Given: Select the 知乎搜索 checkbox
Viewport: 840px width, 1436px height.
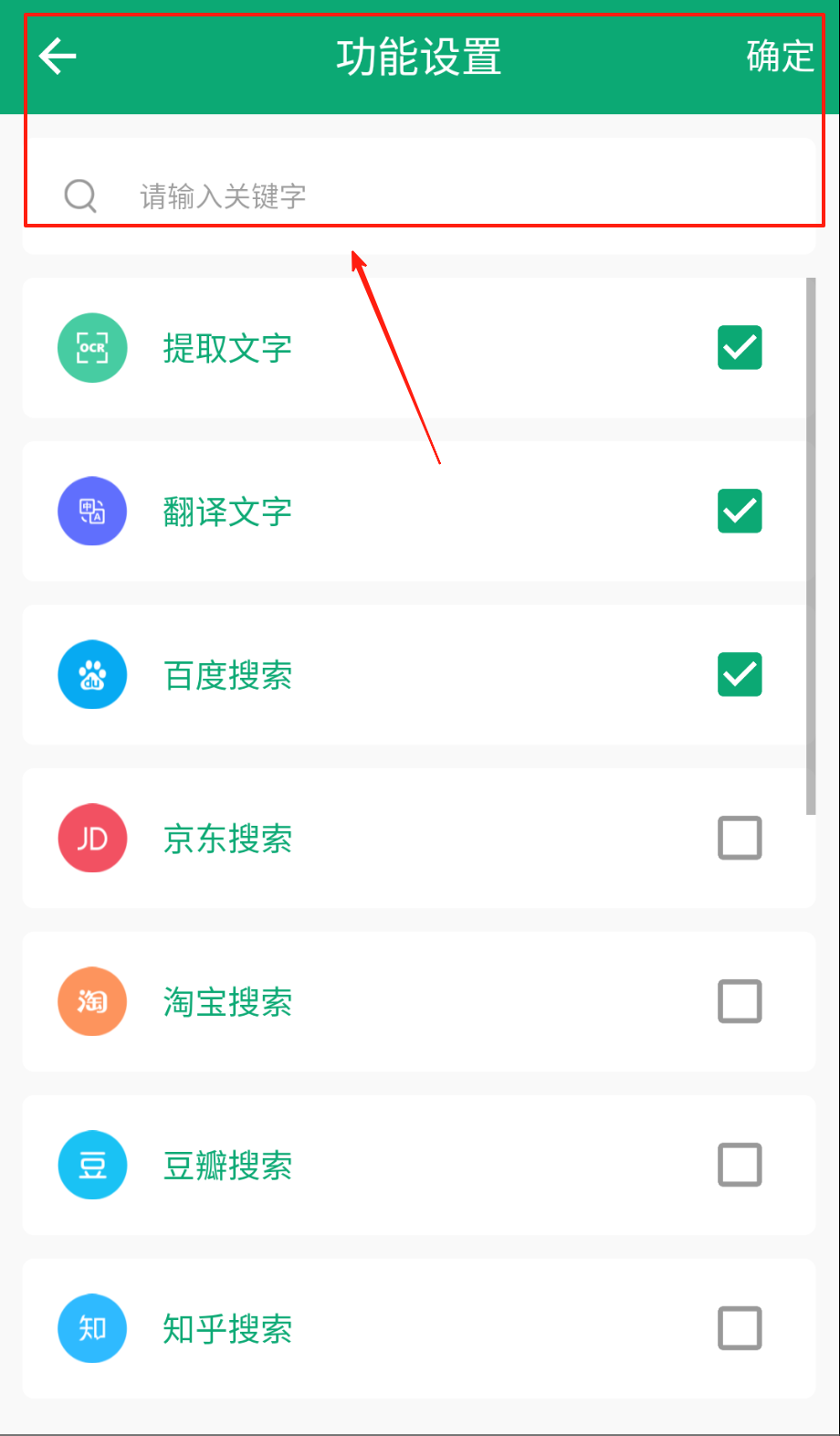Looking at the screenshot, I should [740, 1329].
